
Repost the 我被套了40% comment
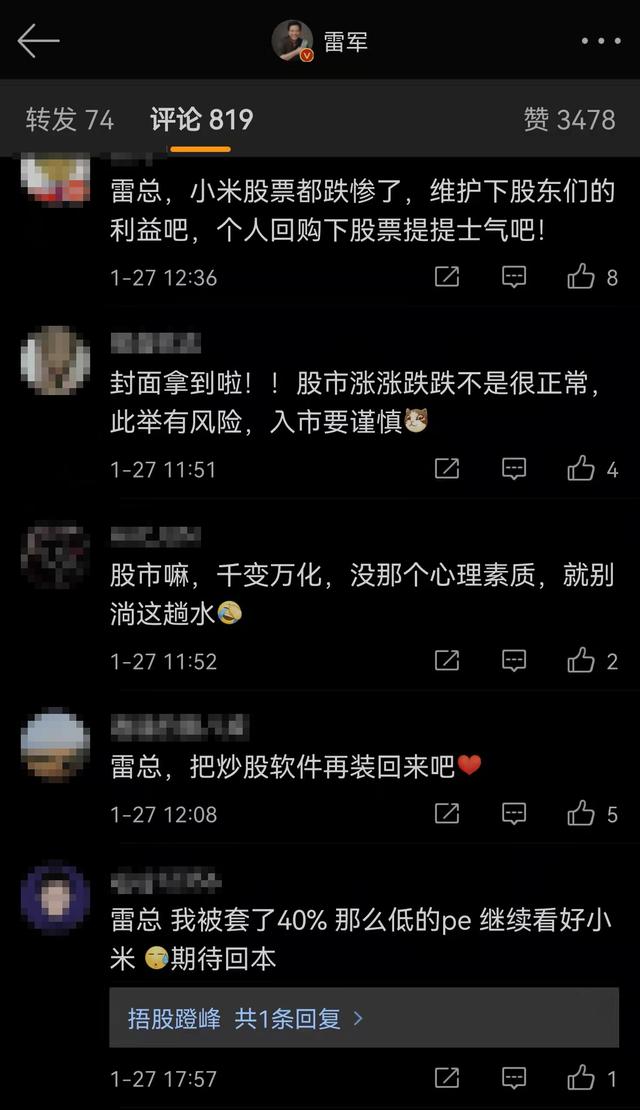447,1078
